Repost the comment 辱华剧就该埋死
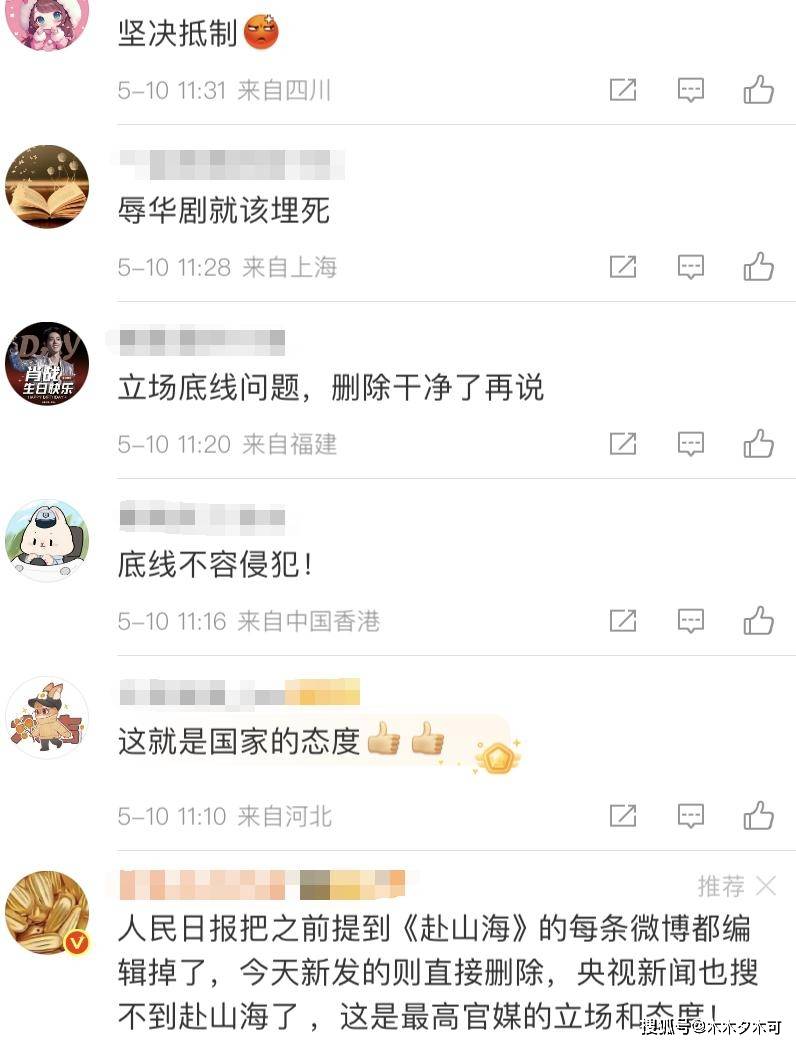The height and width of the screenshot is (1044, 796). [x=623, y=267]
